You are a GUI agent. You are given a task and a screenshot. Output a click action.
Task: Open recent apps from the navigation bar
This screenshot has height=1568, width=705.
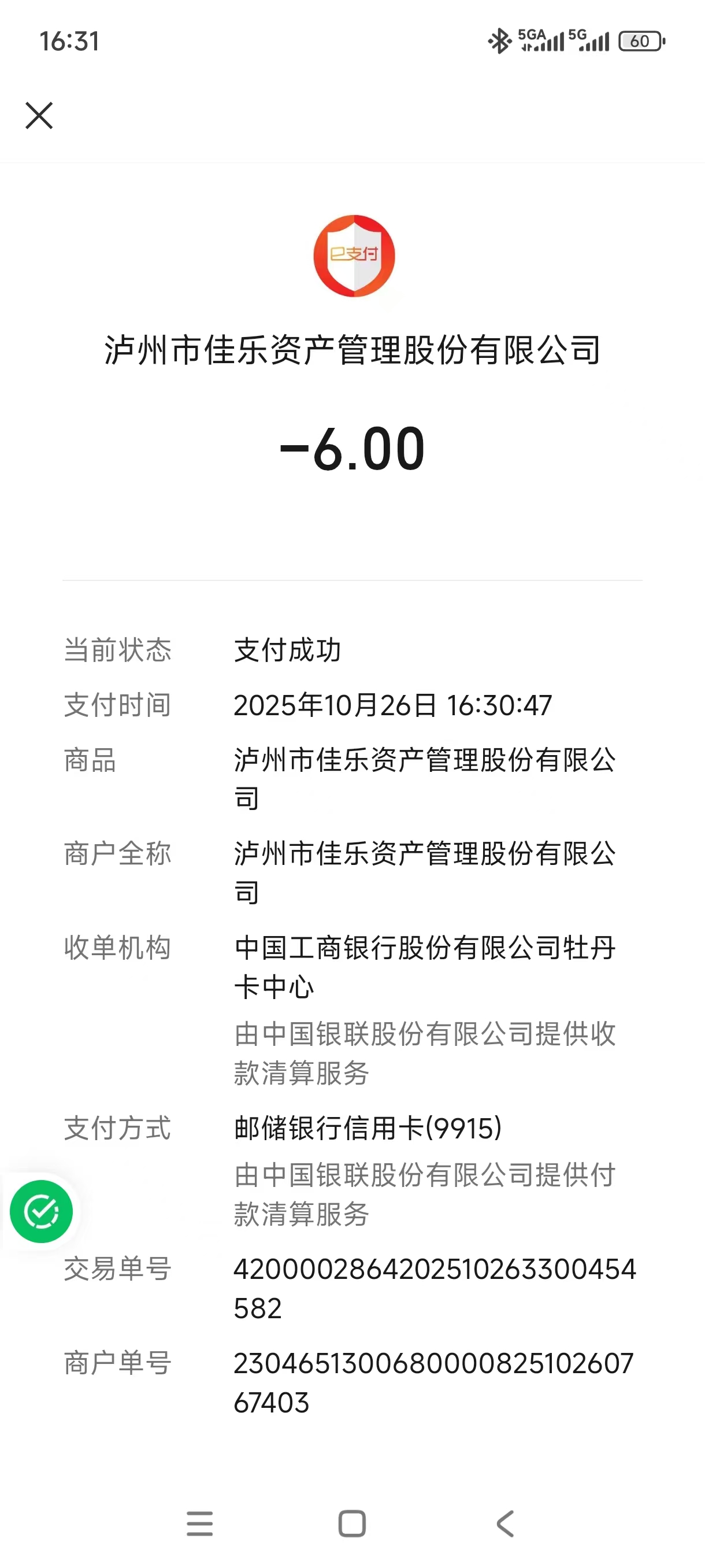199,1523
